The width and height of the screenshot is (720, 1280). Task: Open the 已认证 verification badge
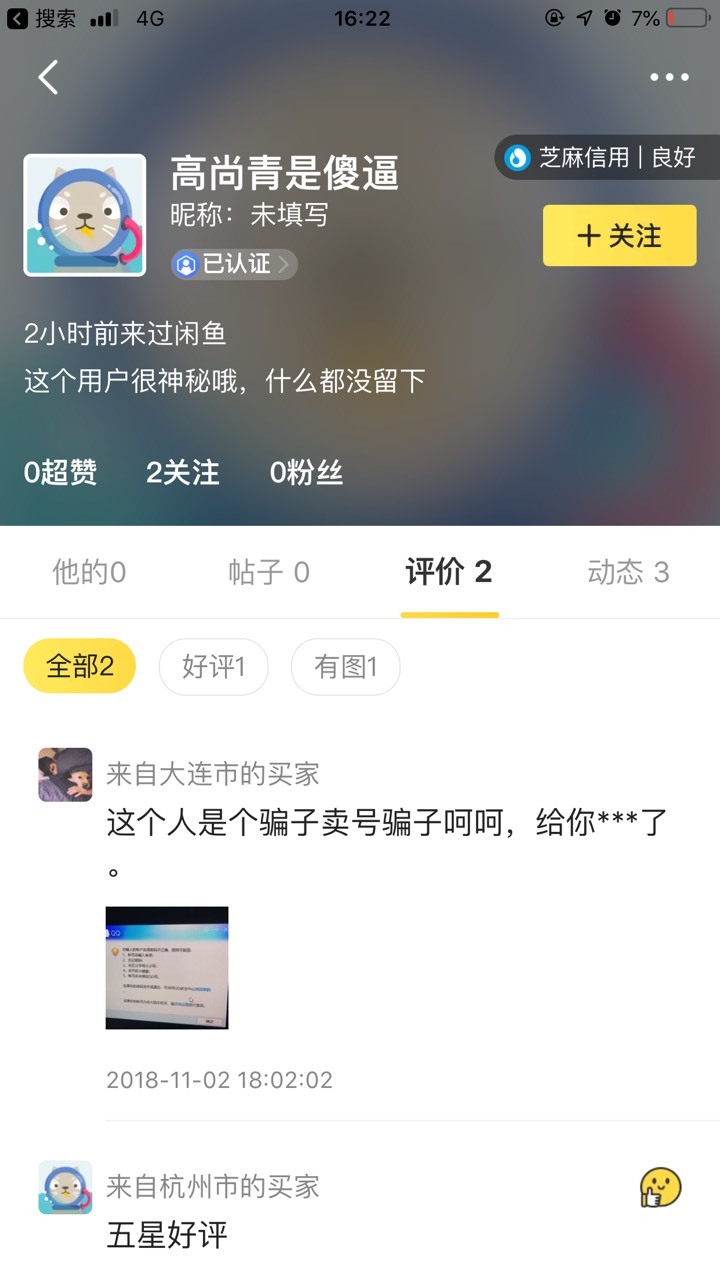pos(234,264)
